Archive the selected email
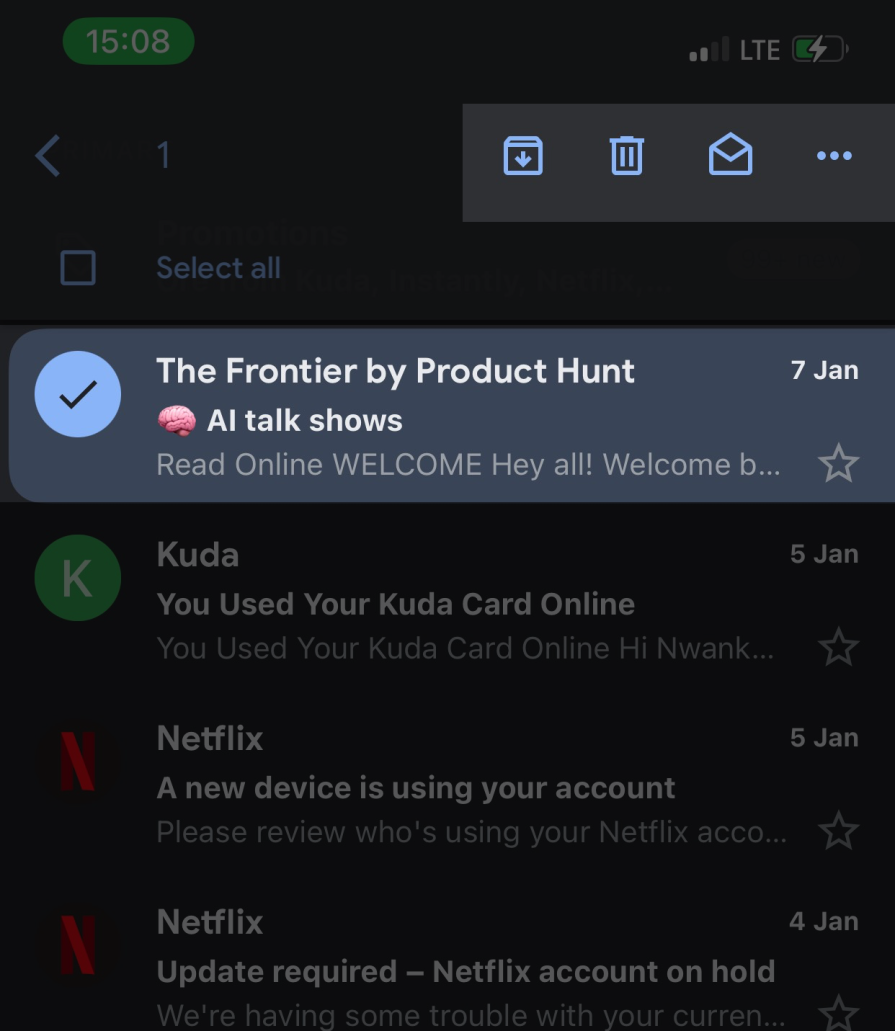 click(522, 156)
